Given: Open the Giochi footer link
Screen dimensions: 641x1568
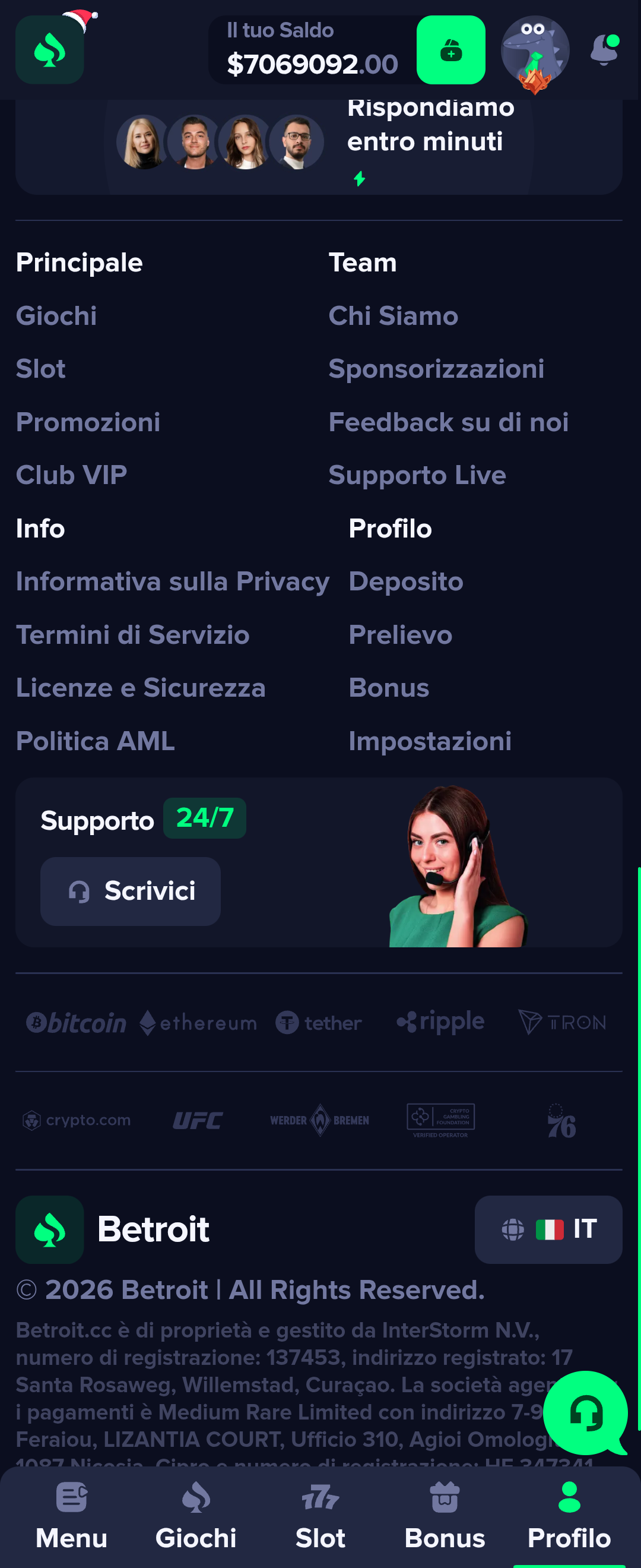Looking at the screenshot, I should 56,316.
